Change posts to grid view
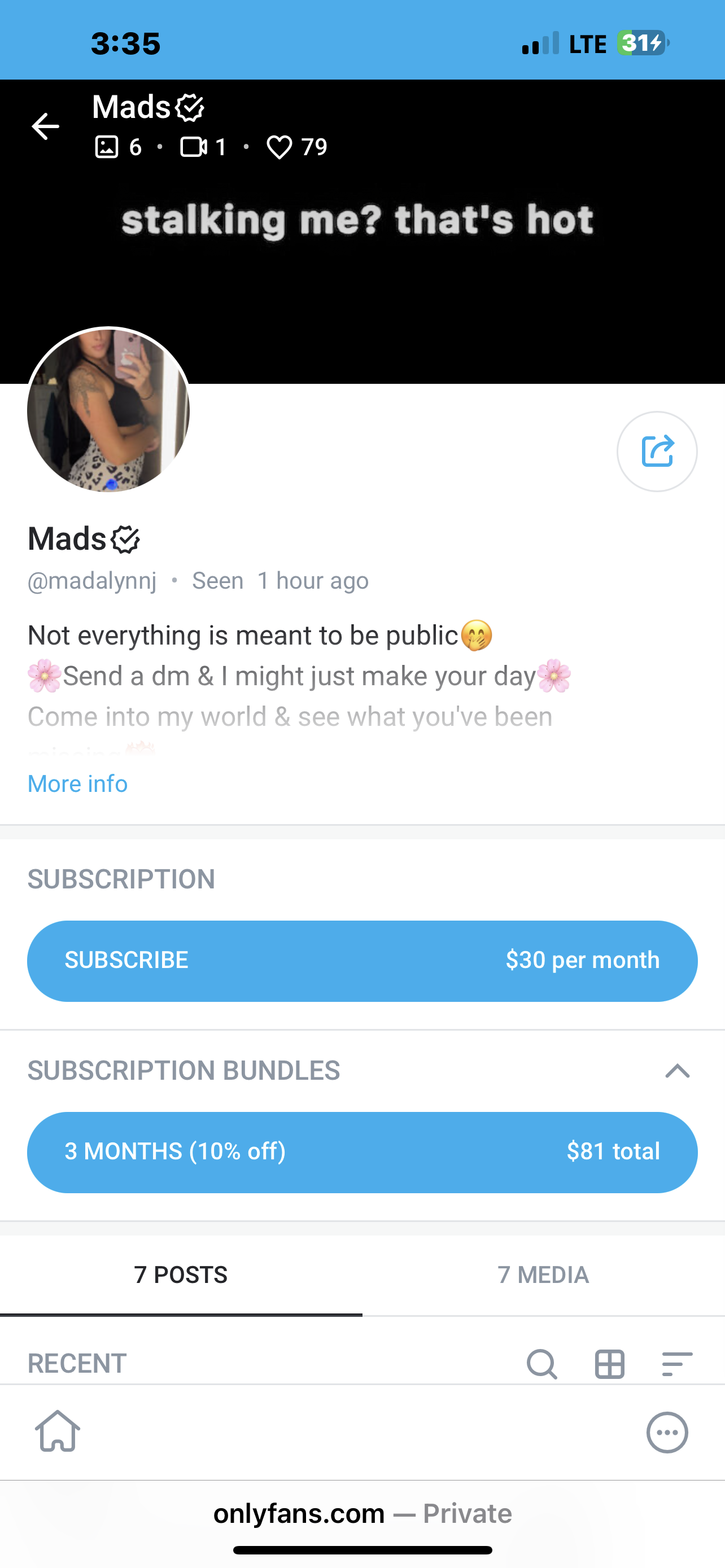The width and height of the screenshot is (725, 1568). pos(609,1364)
